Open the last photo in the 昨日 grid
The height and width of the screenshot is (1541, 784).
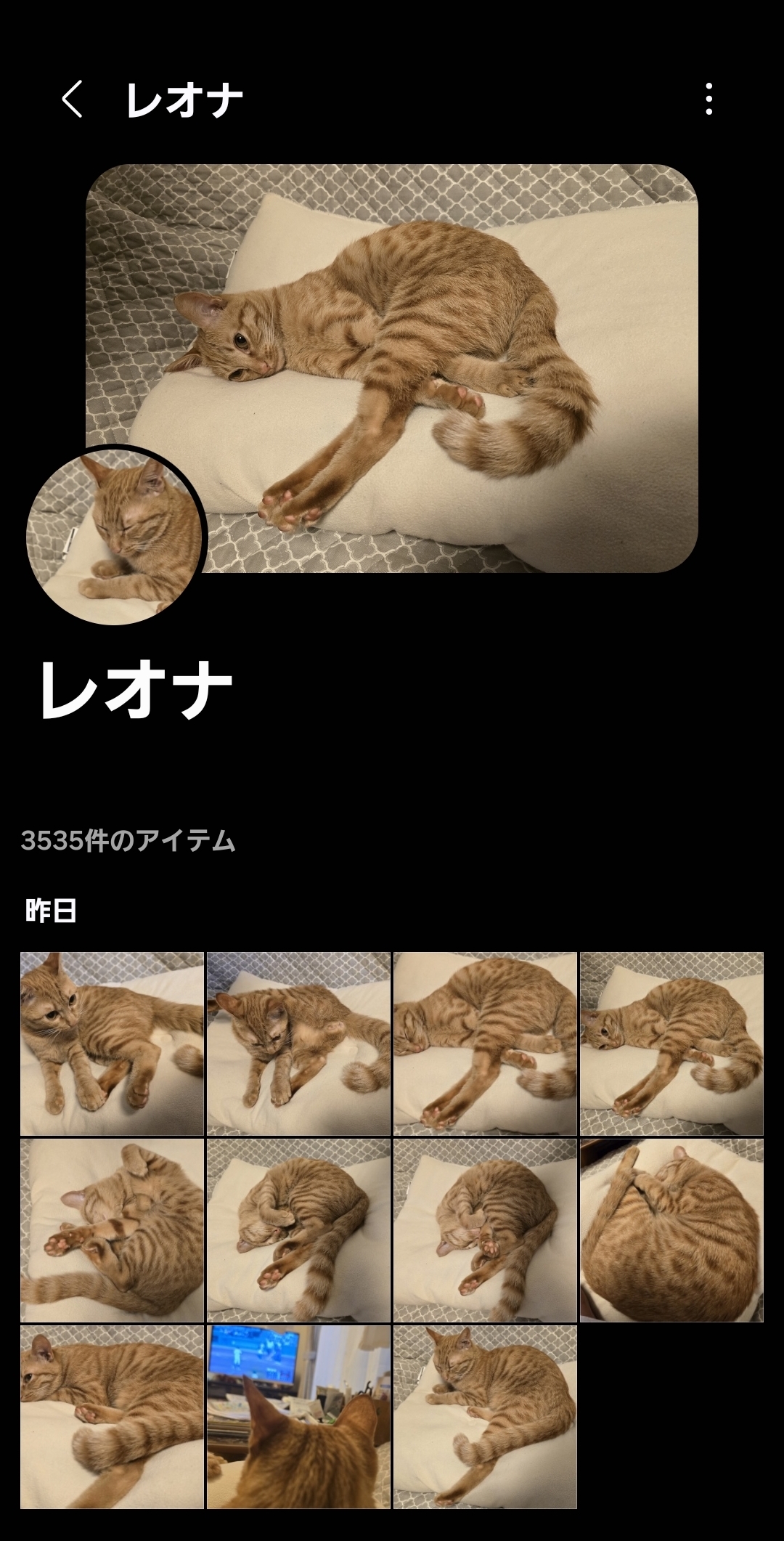click(x=485, y=1416)
